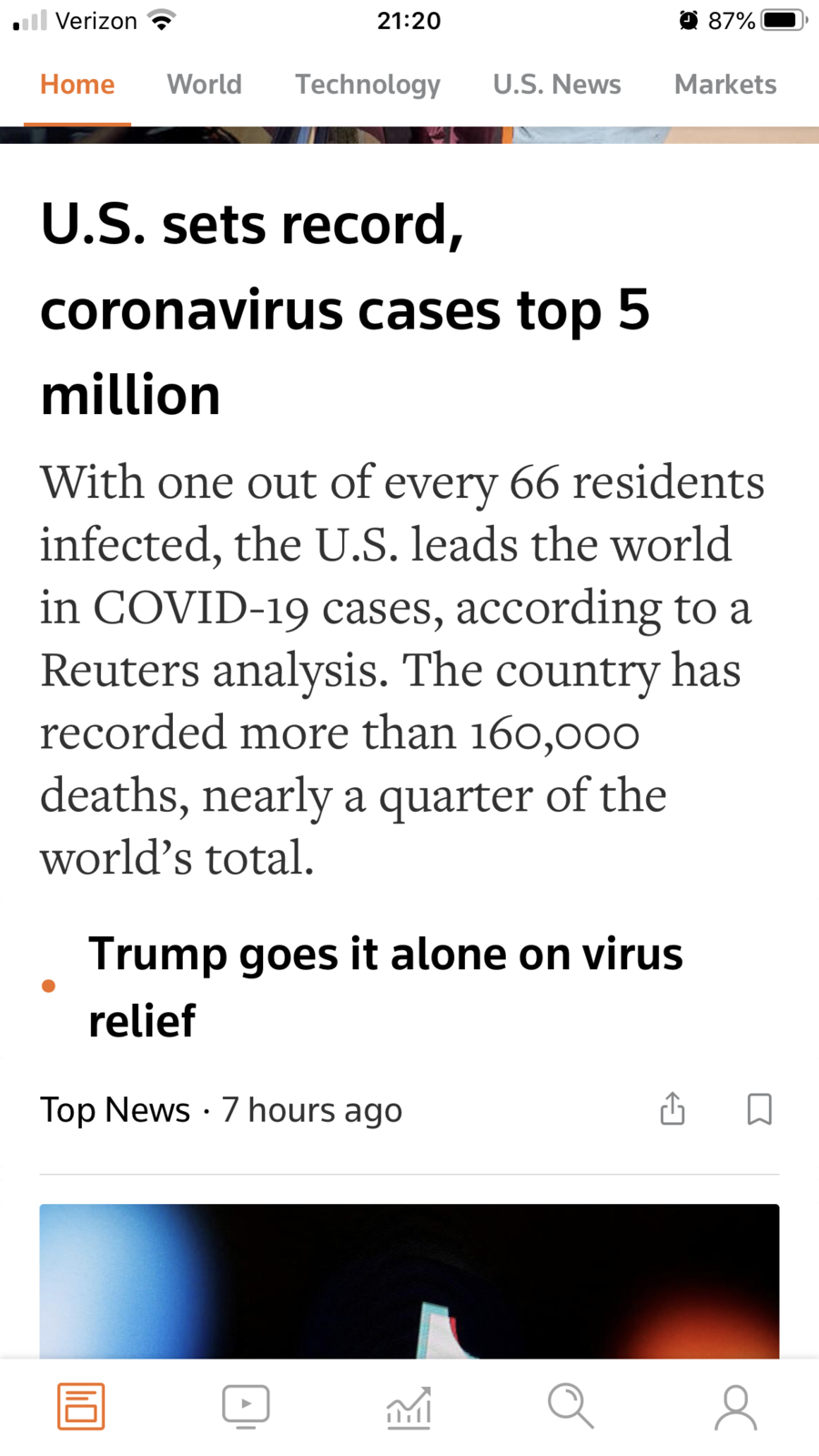Switch to the Technology tab
The width and height of the screenshot is (819, 1456).
pyautogui.click(x=368, y=85)
